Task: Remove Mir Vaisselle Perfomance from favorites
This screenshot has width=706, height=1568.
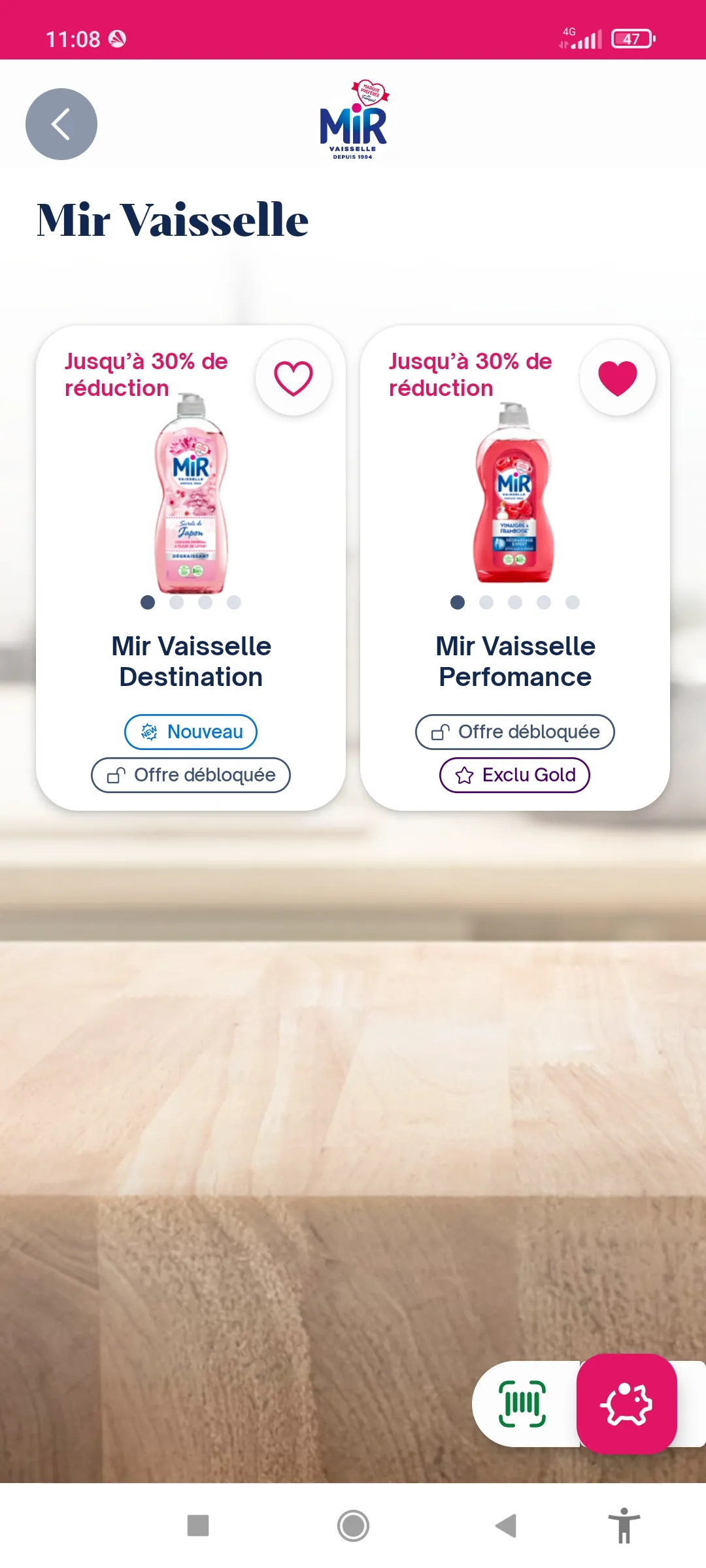Action: [x=618, y=378]
